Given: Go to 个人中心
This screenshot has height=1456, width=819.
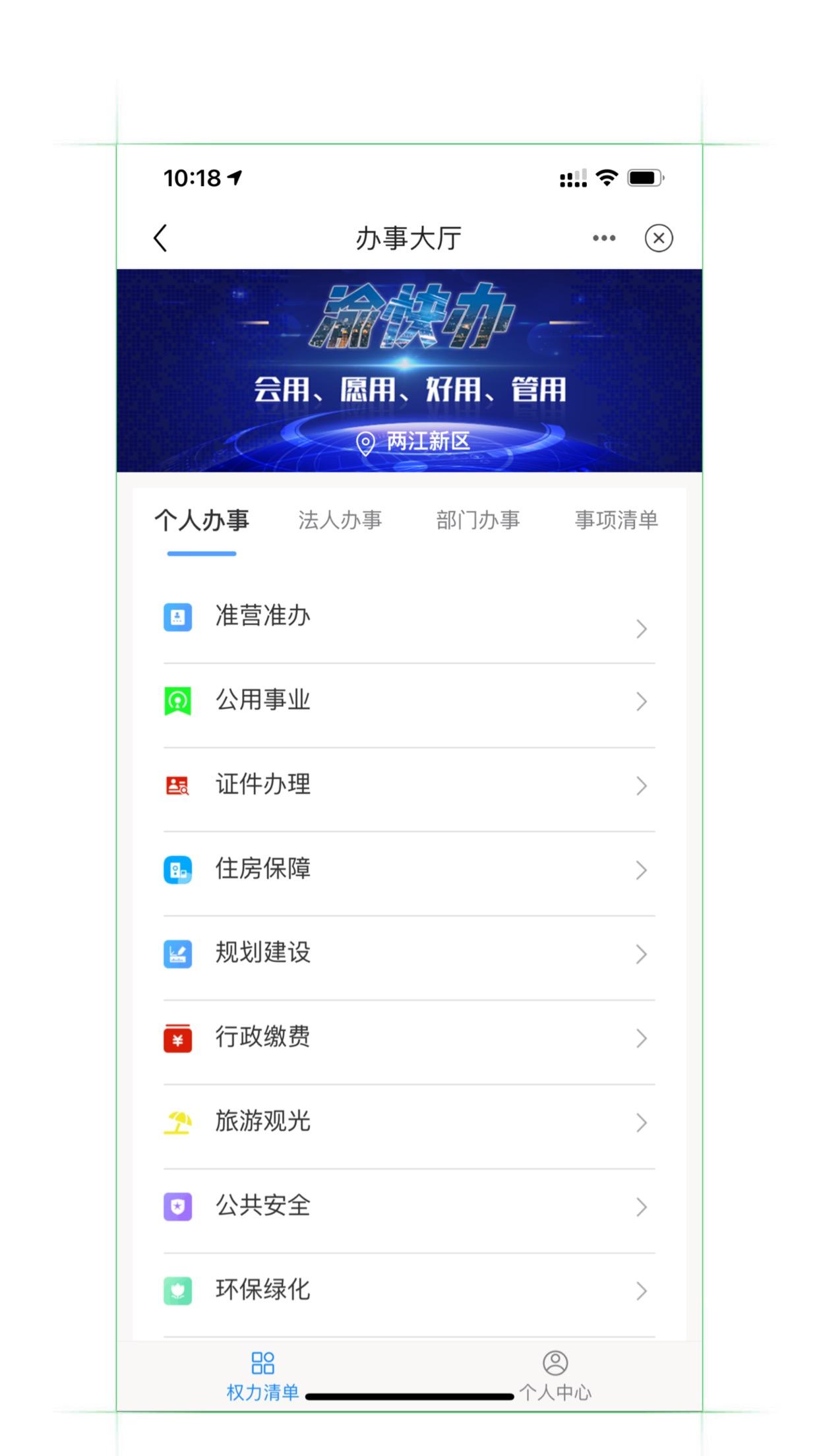Looking at the screenshot, I should click(x=555, y=1376).
